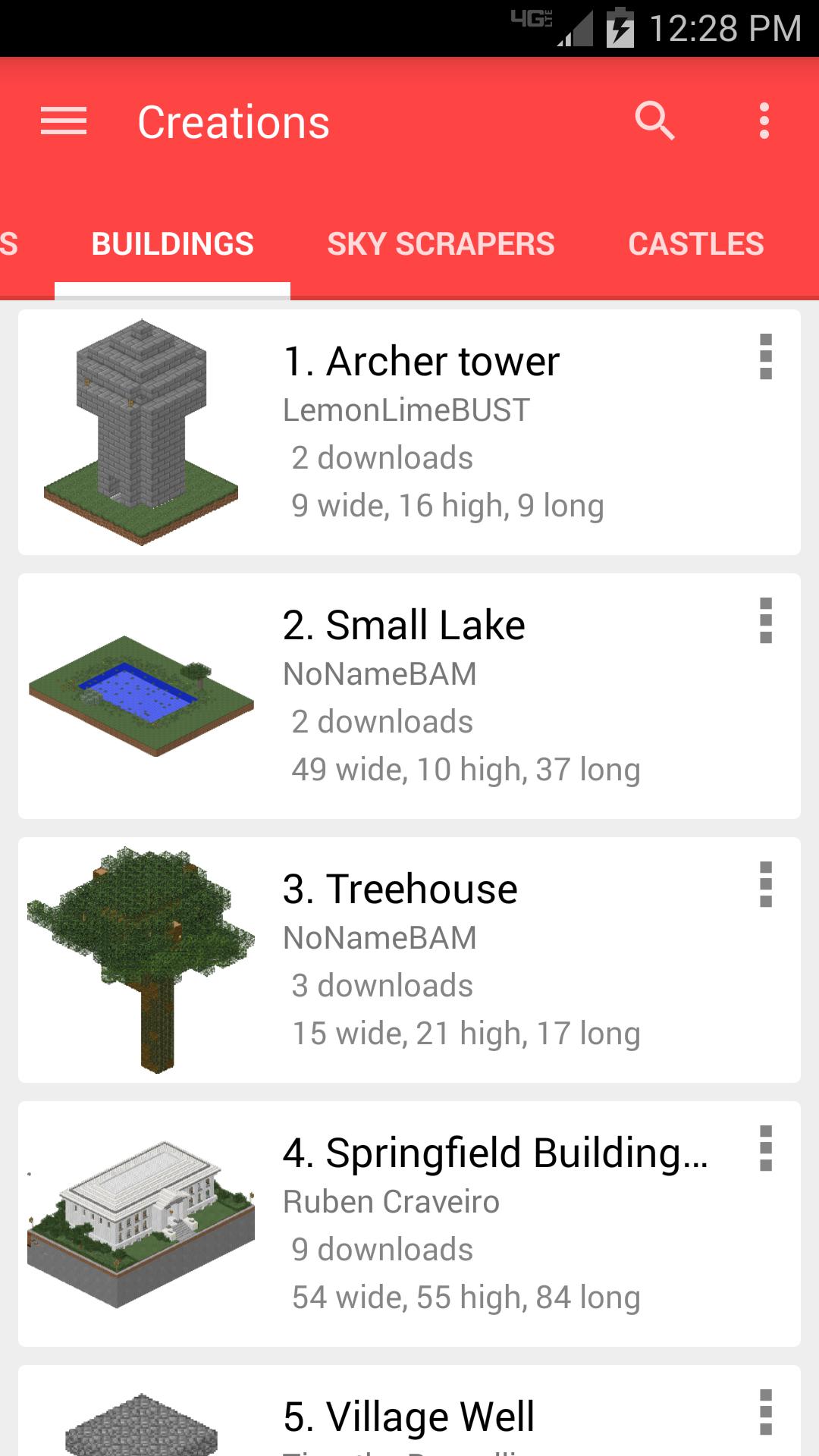Image resolution: width=819 pixels, height=1456 pixels.
Task: Open the toolbar overflow menu
Action: [x=764, y=121]
